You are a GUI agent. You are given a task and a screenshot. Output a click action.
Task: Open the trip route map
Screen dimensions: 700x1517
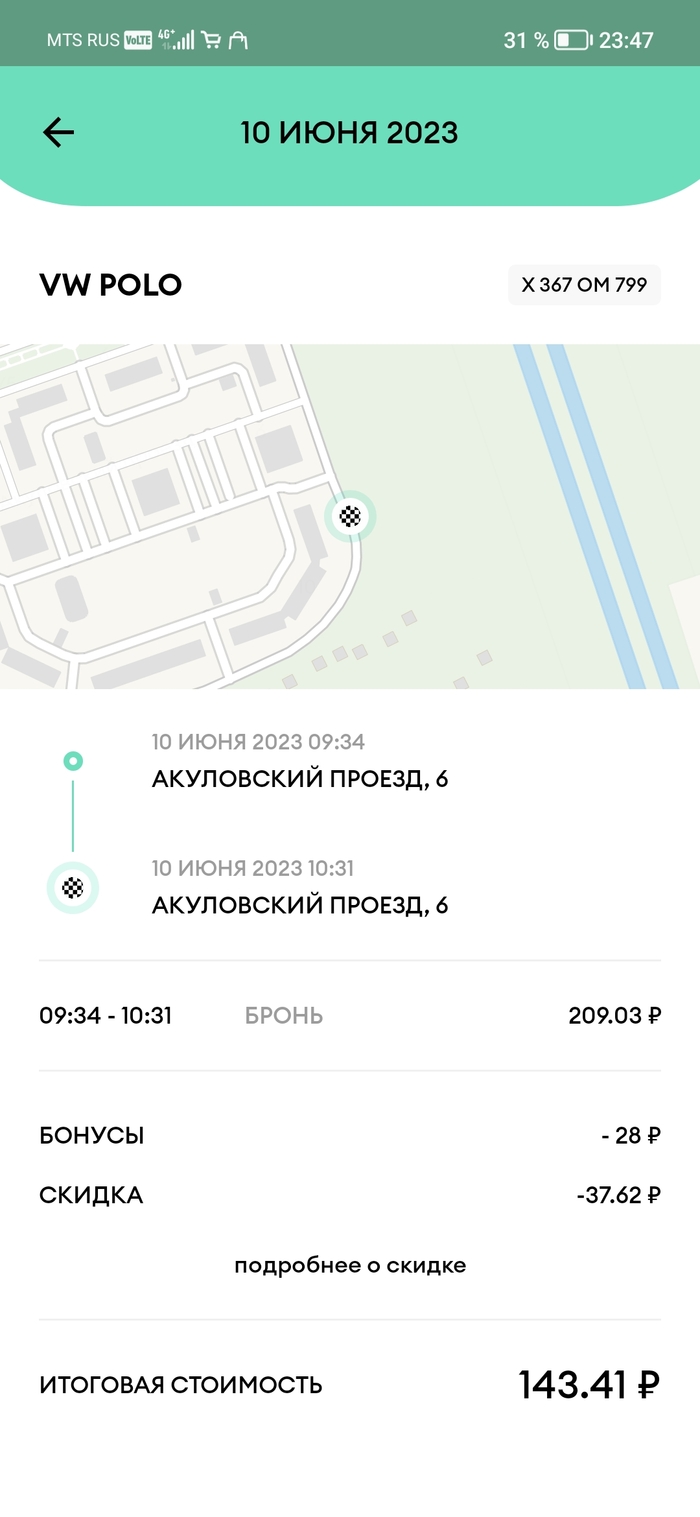[x=350, y=516]
